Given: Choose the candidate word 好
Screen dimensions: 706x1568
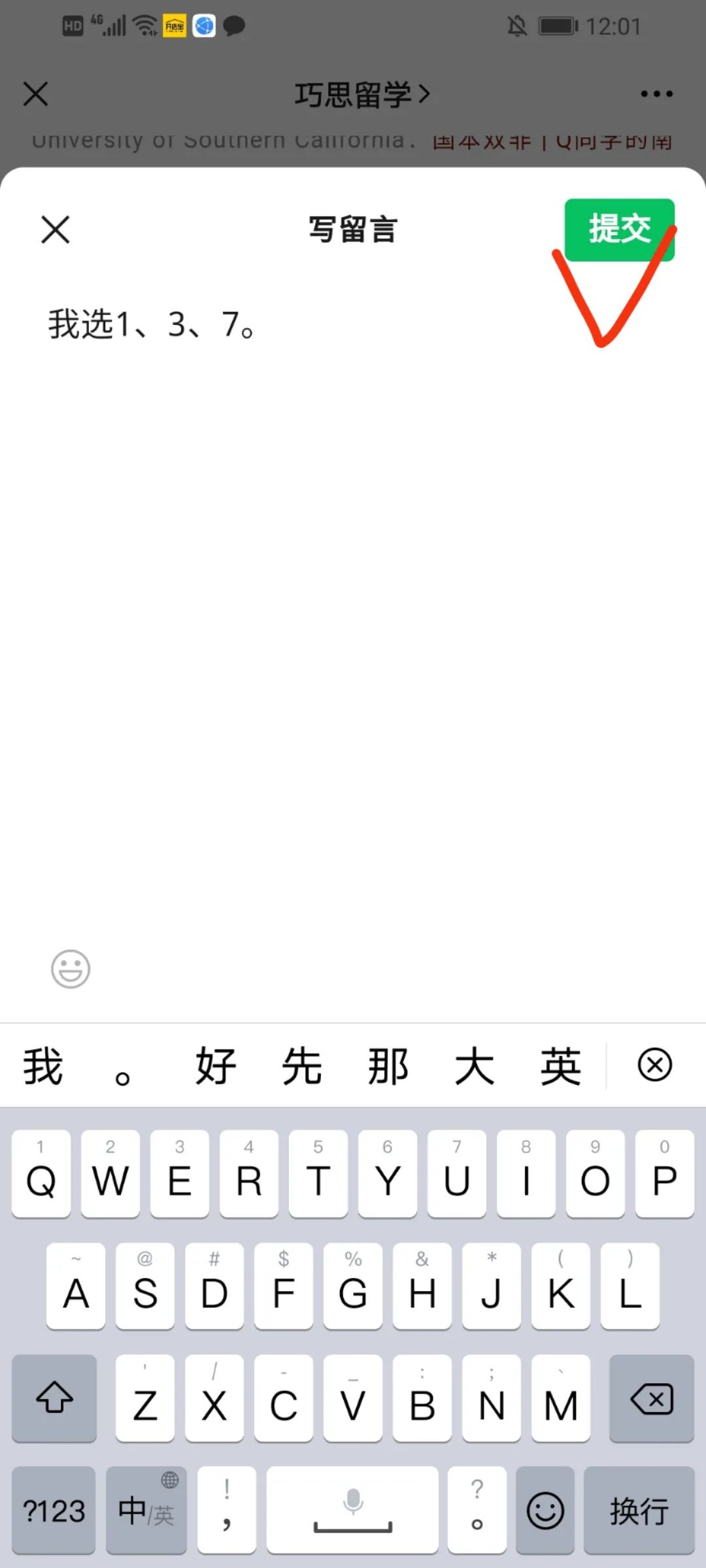Looking at the screenshot, I should tap(216, 1066).
